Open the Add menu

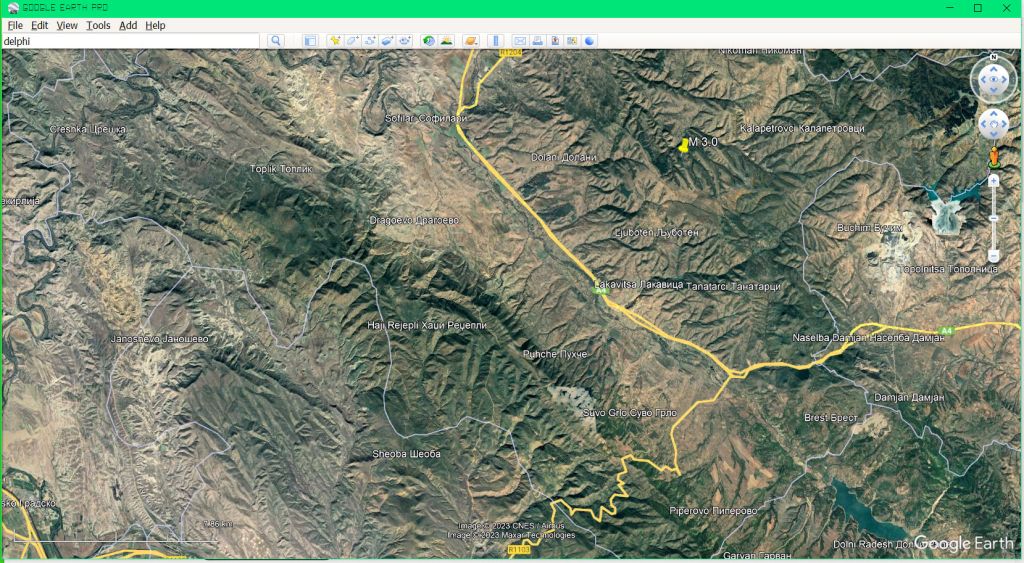coord(128,25)
